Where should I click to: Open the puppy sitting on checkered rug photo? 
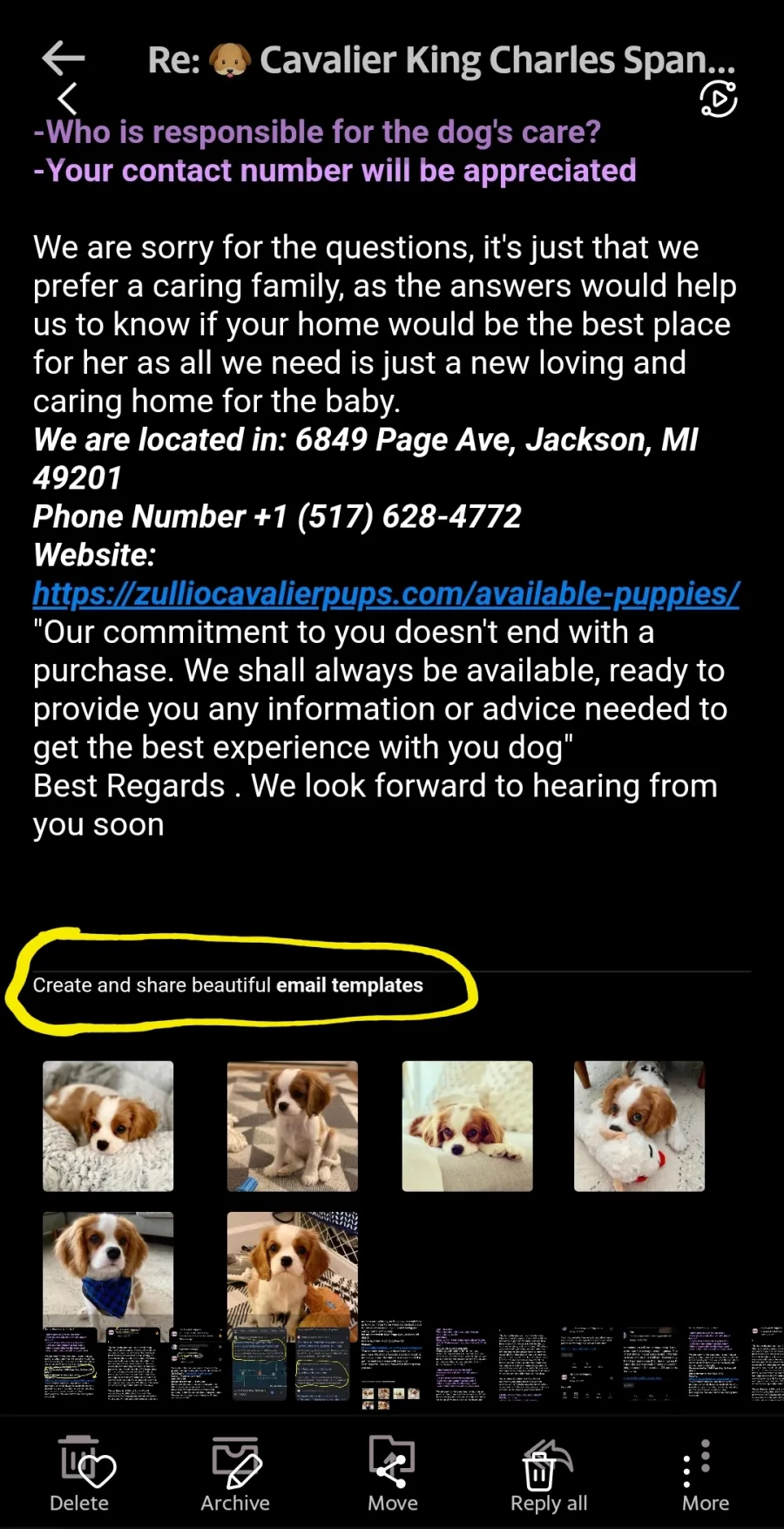[x=293, y=1126]
